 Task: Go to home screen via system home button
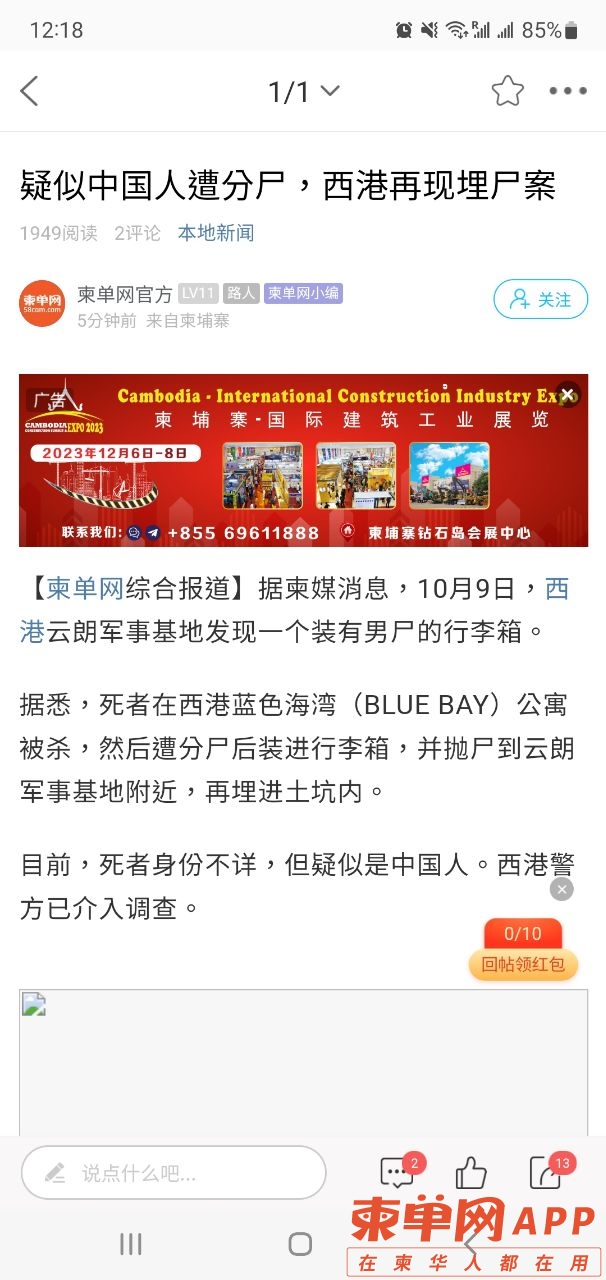point(300,1244)
